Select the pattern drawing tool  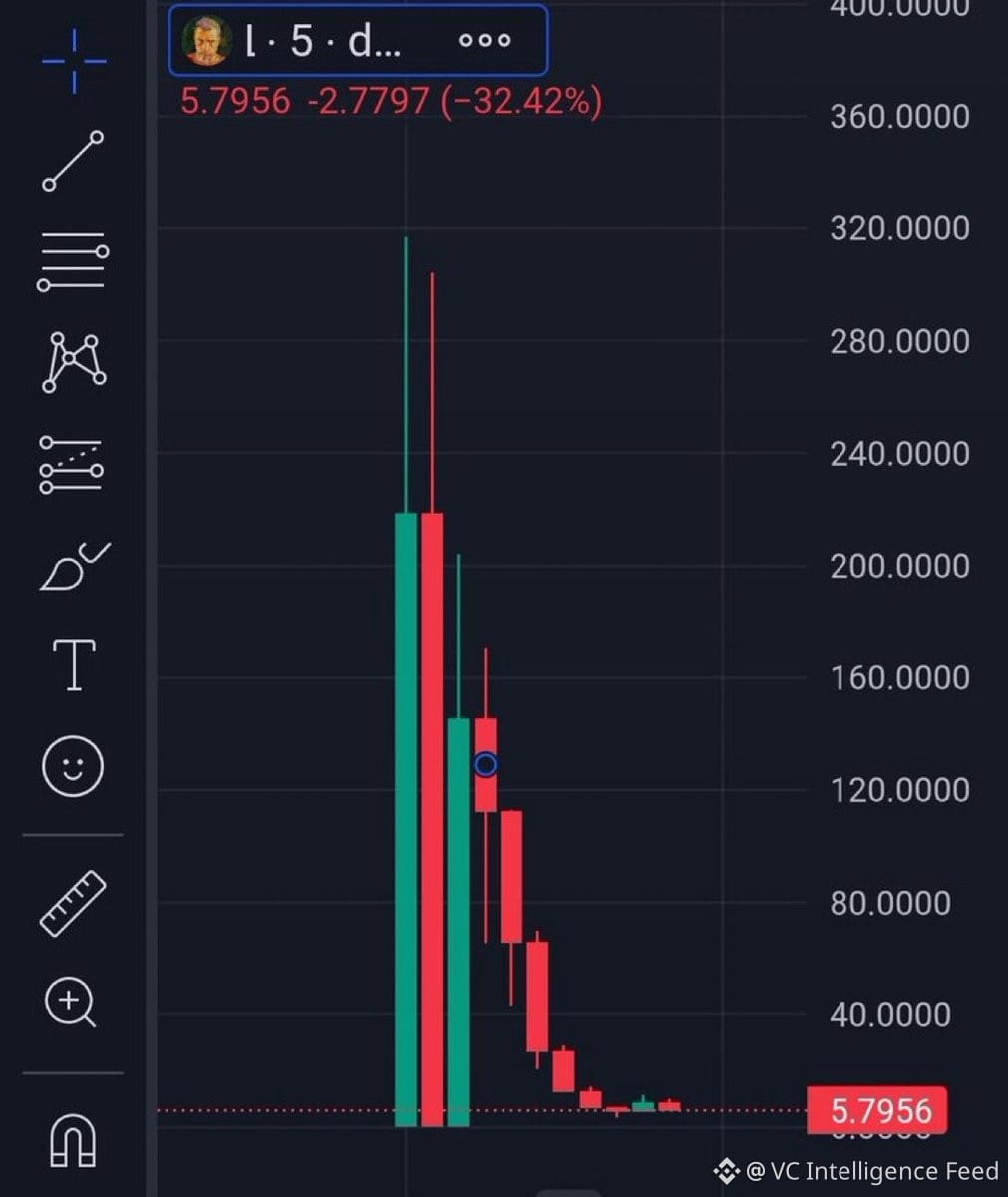(x=73, y=362)
